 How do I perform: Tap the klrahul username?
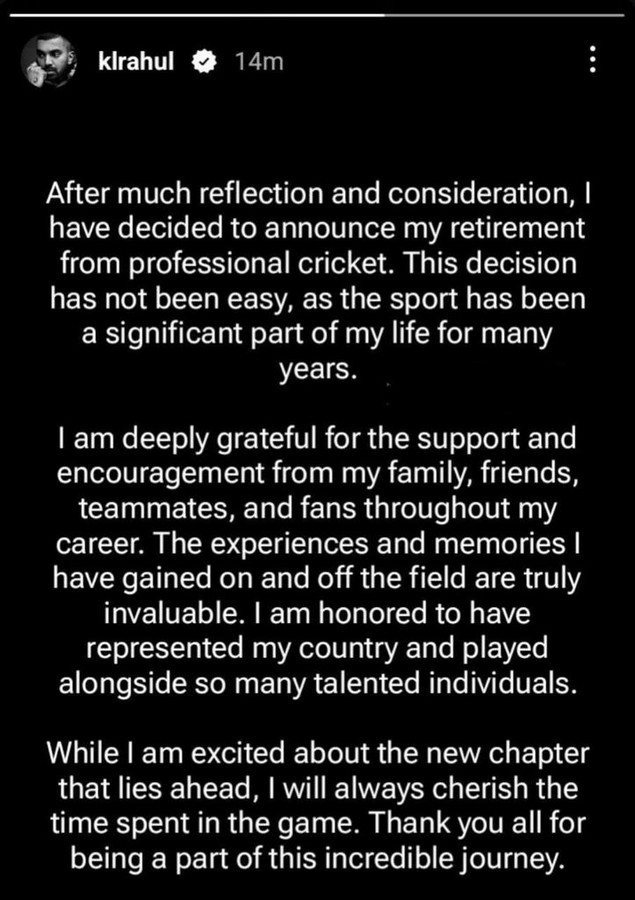[x=135, y=61]
